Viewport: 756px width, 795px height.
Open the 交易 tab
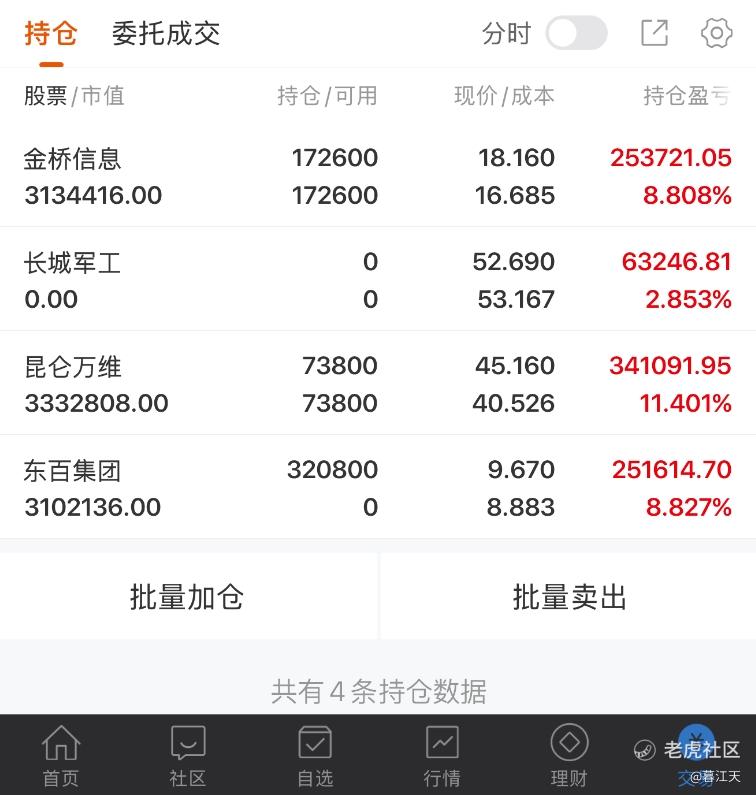(696, 756)
